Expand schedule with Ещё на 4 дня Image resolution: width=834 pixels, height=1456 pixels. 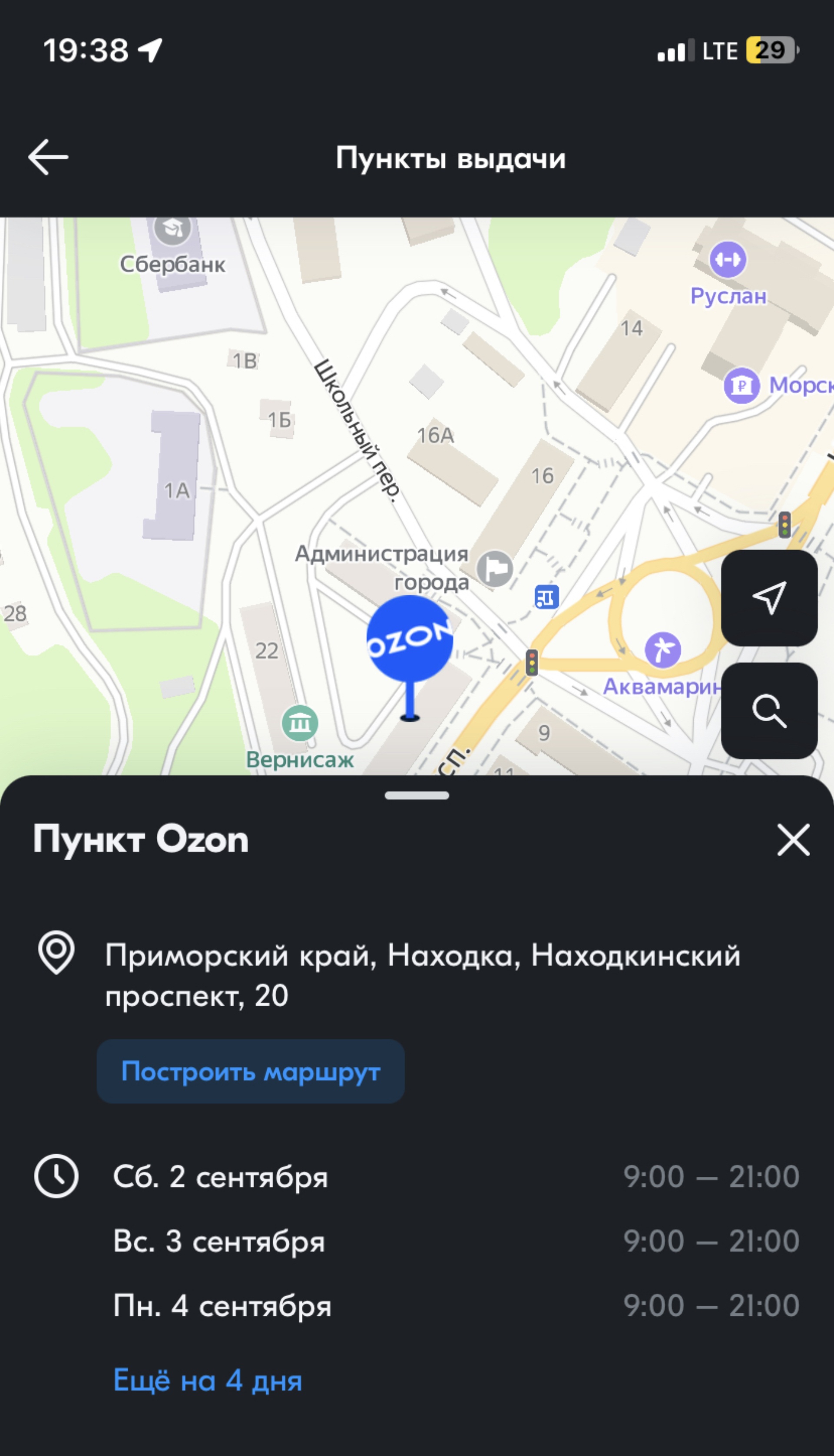tap(207, 1380)
